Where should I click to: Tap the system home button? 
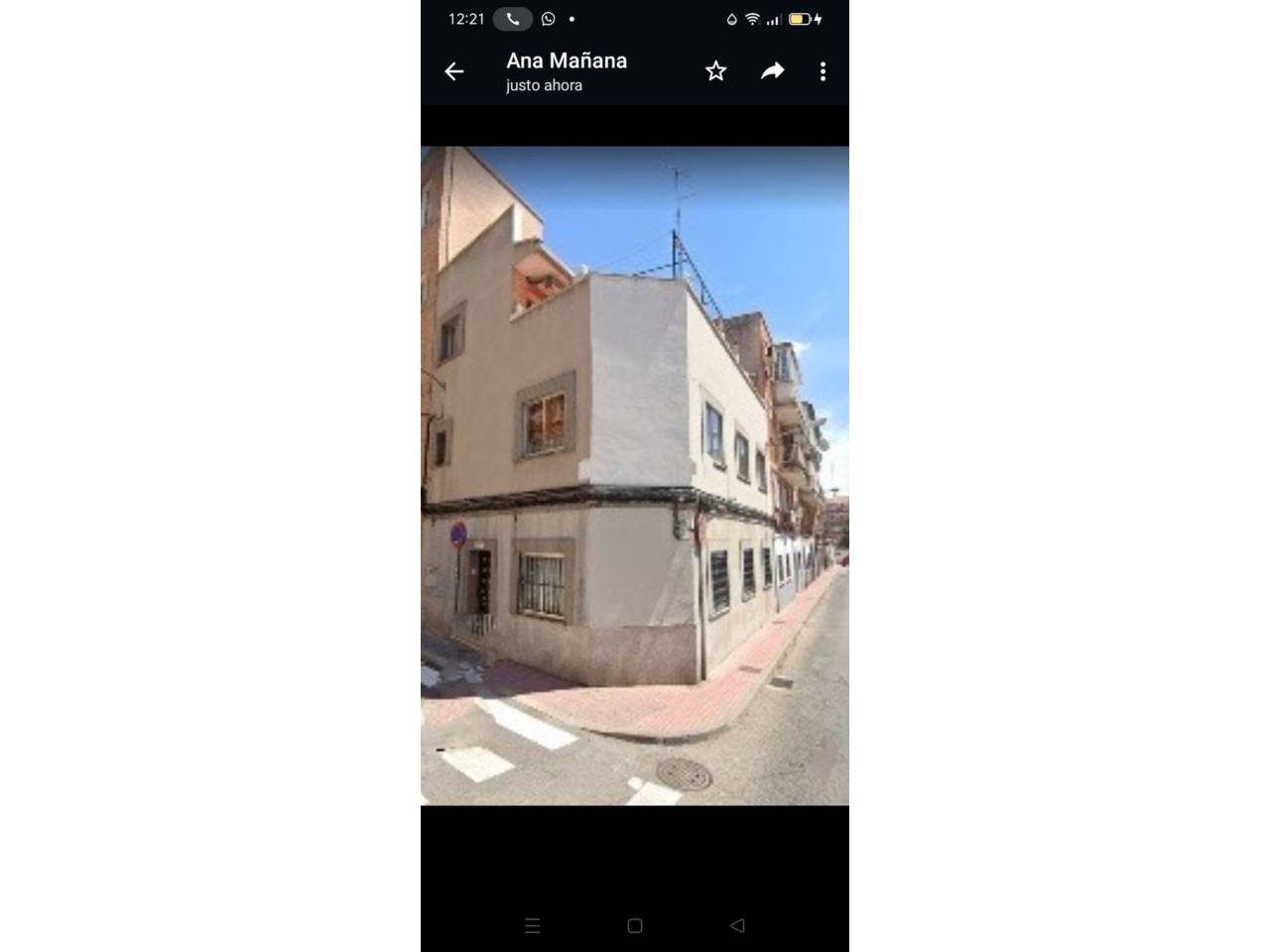635,925
